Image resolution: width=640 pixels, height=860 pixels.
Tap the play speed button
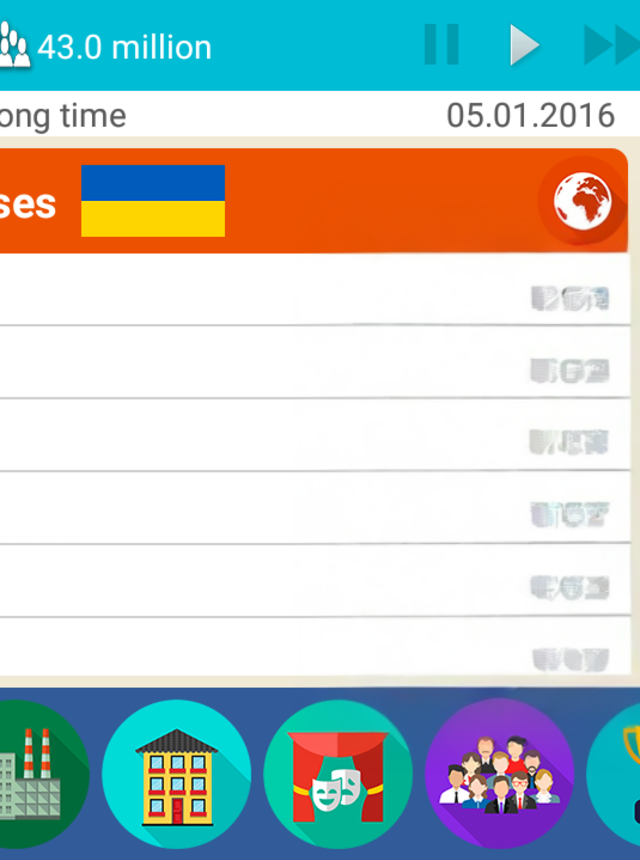pos(523,45)
